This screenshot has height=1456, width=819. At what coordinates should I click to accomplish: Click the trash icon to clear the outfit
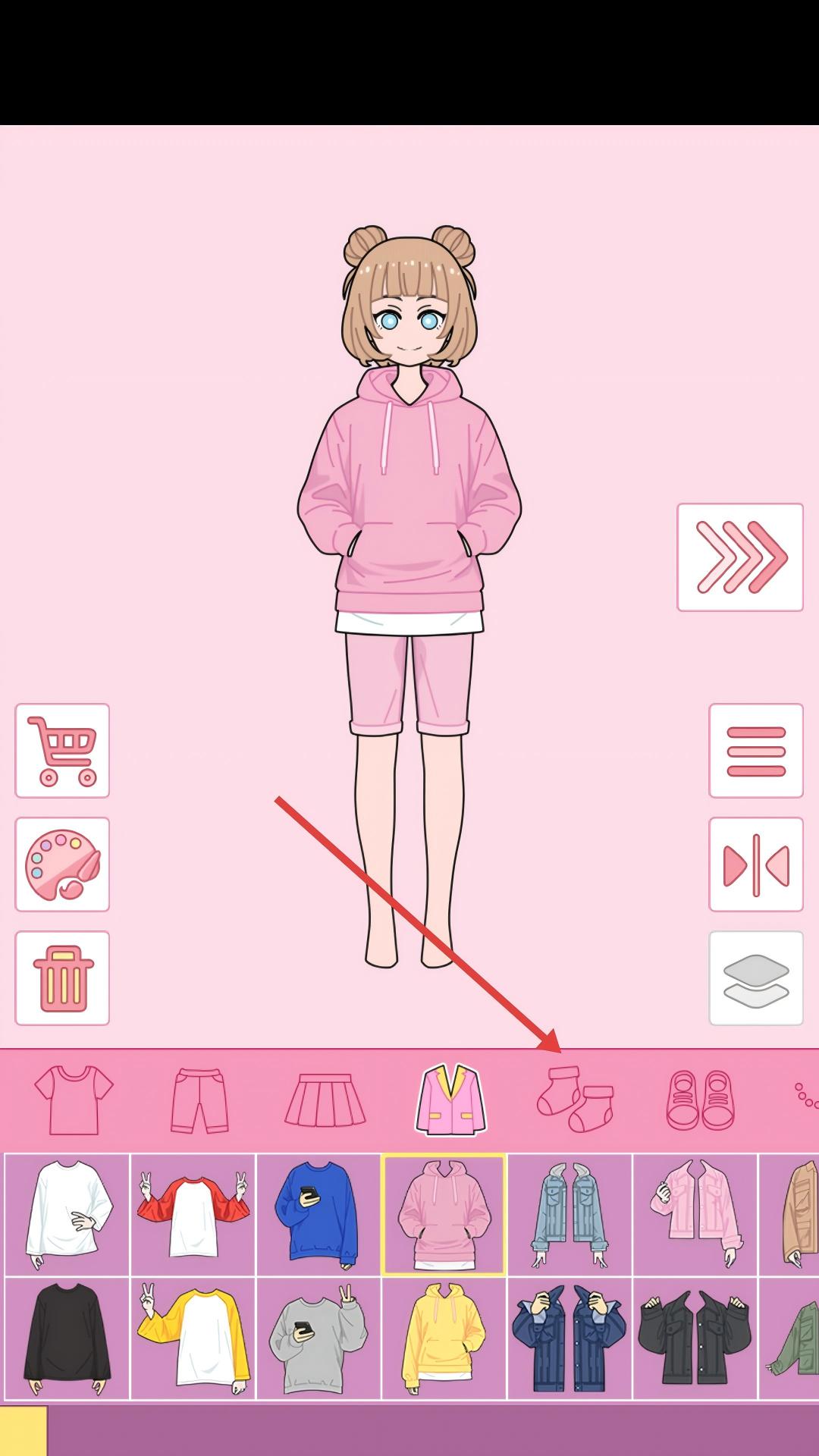(61, 978)
